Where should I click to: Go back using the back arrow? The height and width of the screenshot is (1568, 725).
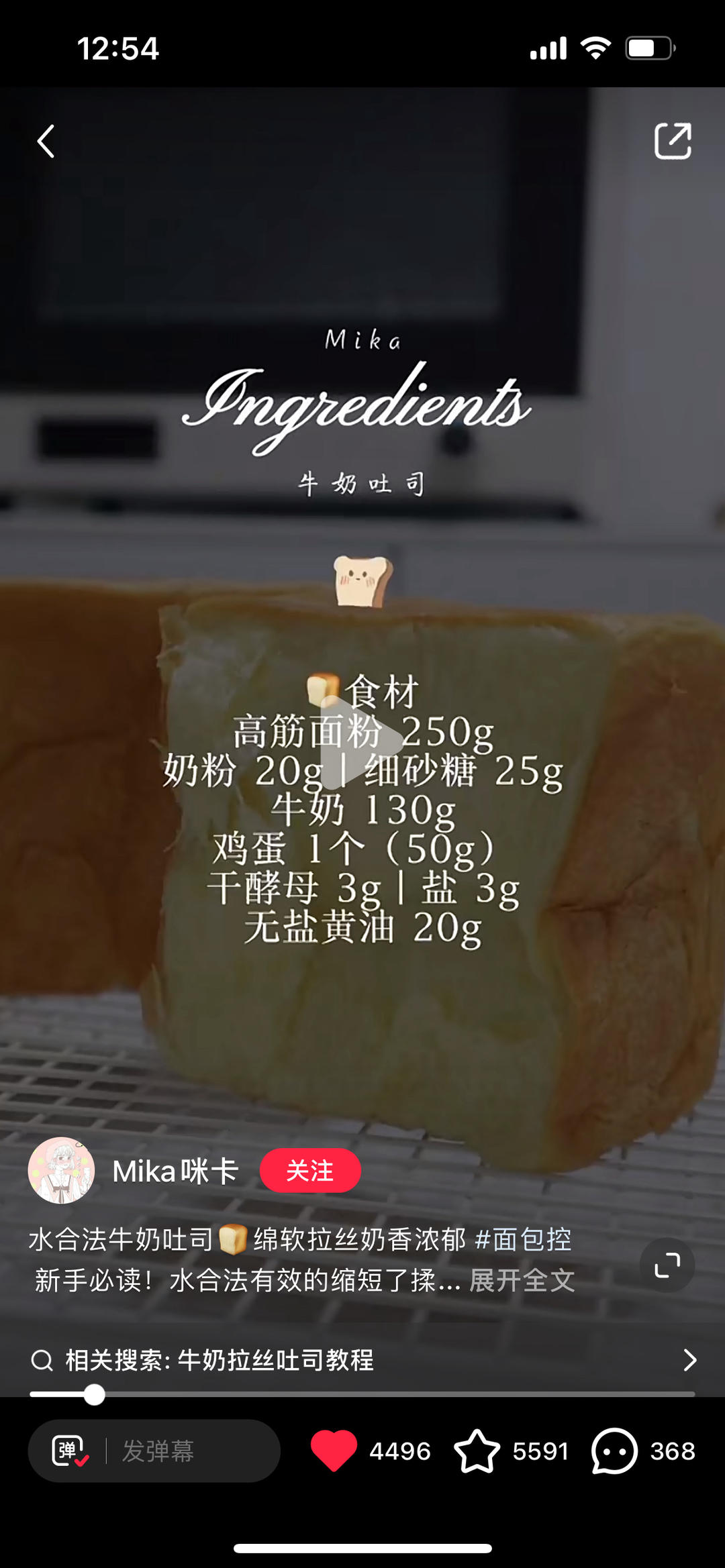(46, 142)
